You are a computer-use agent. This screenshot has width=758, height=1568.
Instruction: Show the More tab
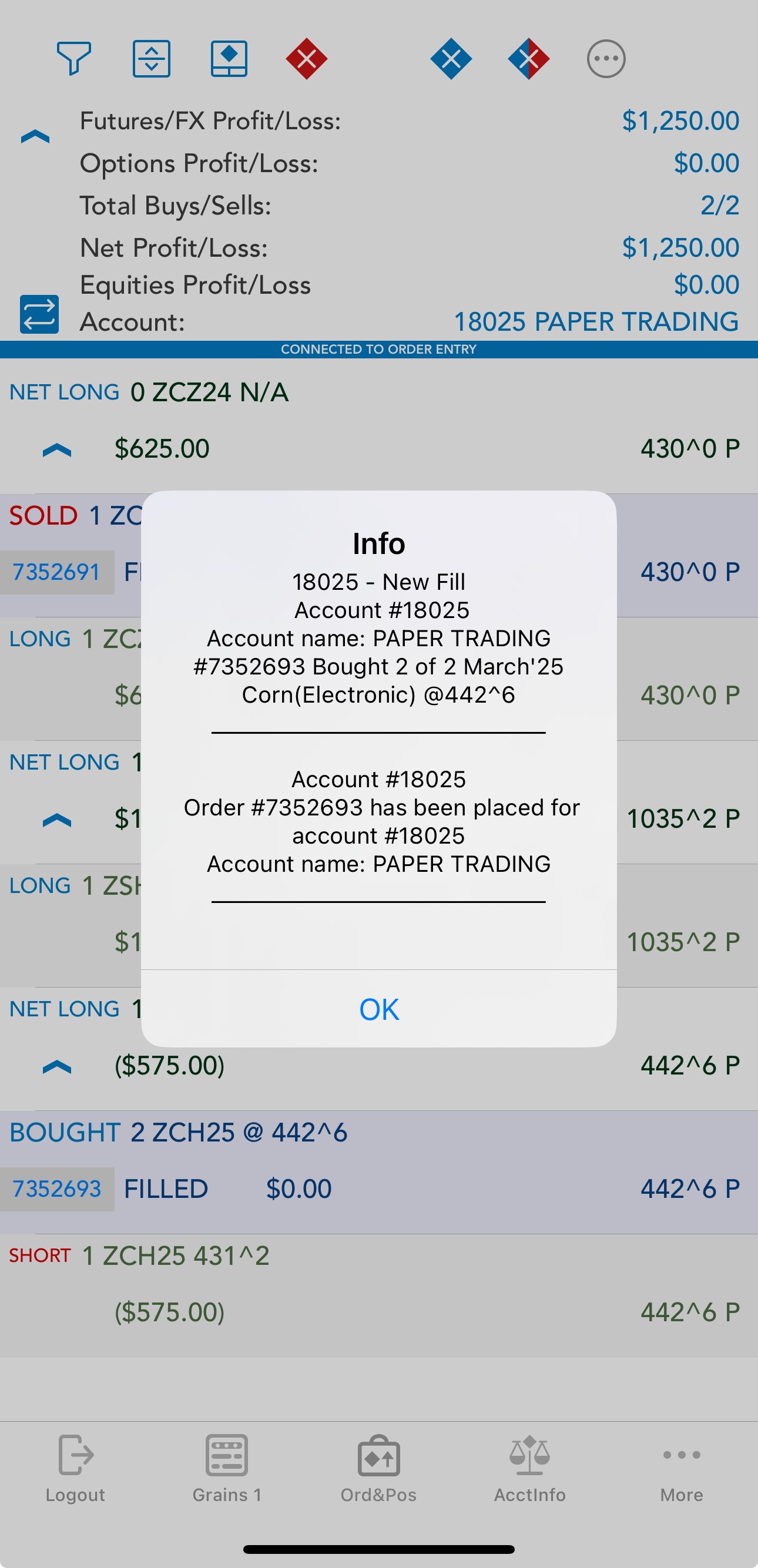[x=681, y=1468]
